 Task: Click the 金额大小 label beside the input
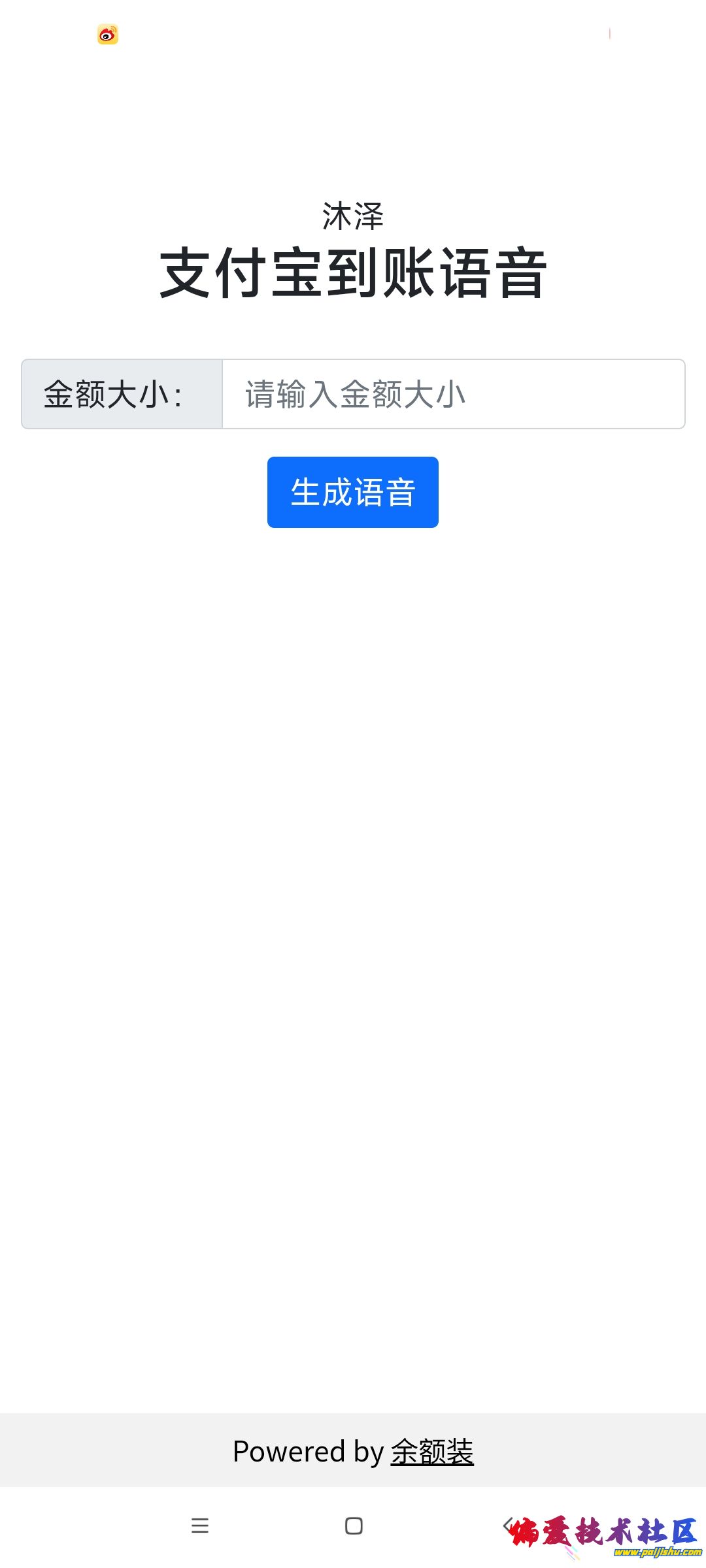[115, 395]
